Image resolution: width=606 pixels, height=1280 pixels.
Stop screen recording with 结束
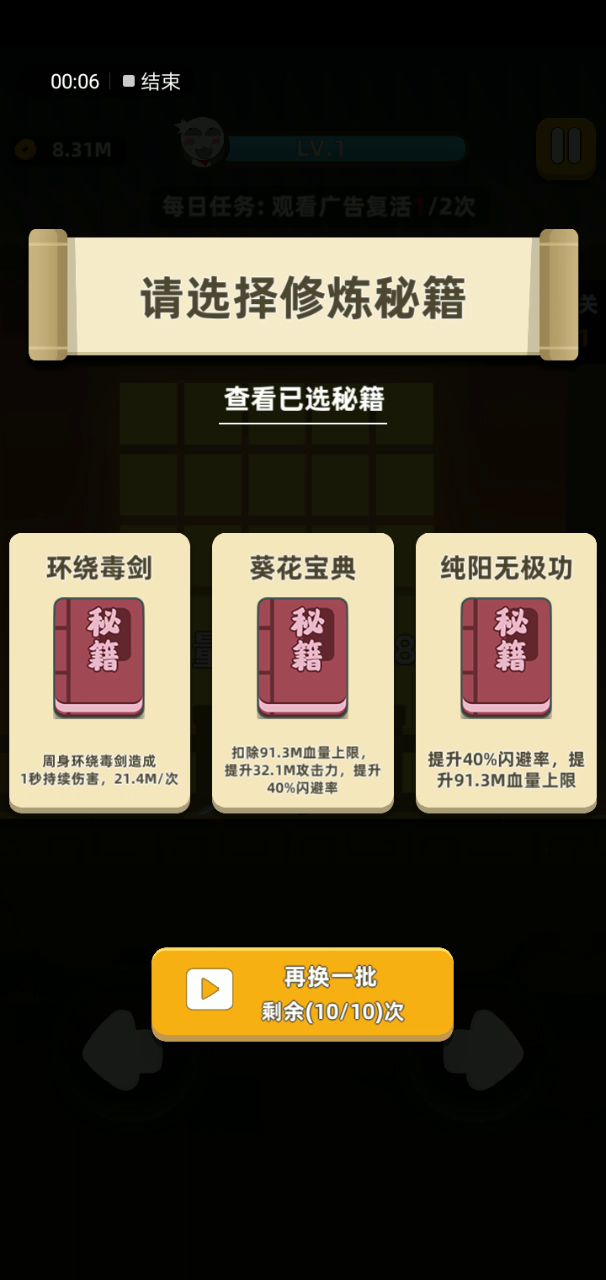pyautogui.click(x=152, y=82)
